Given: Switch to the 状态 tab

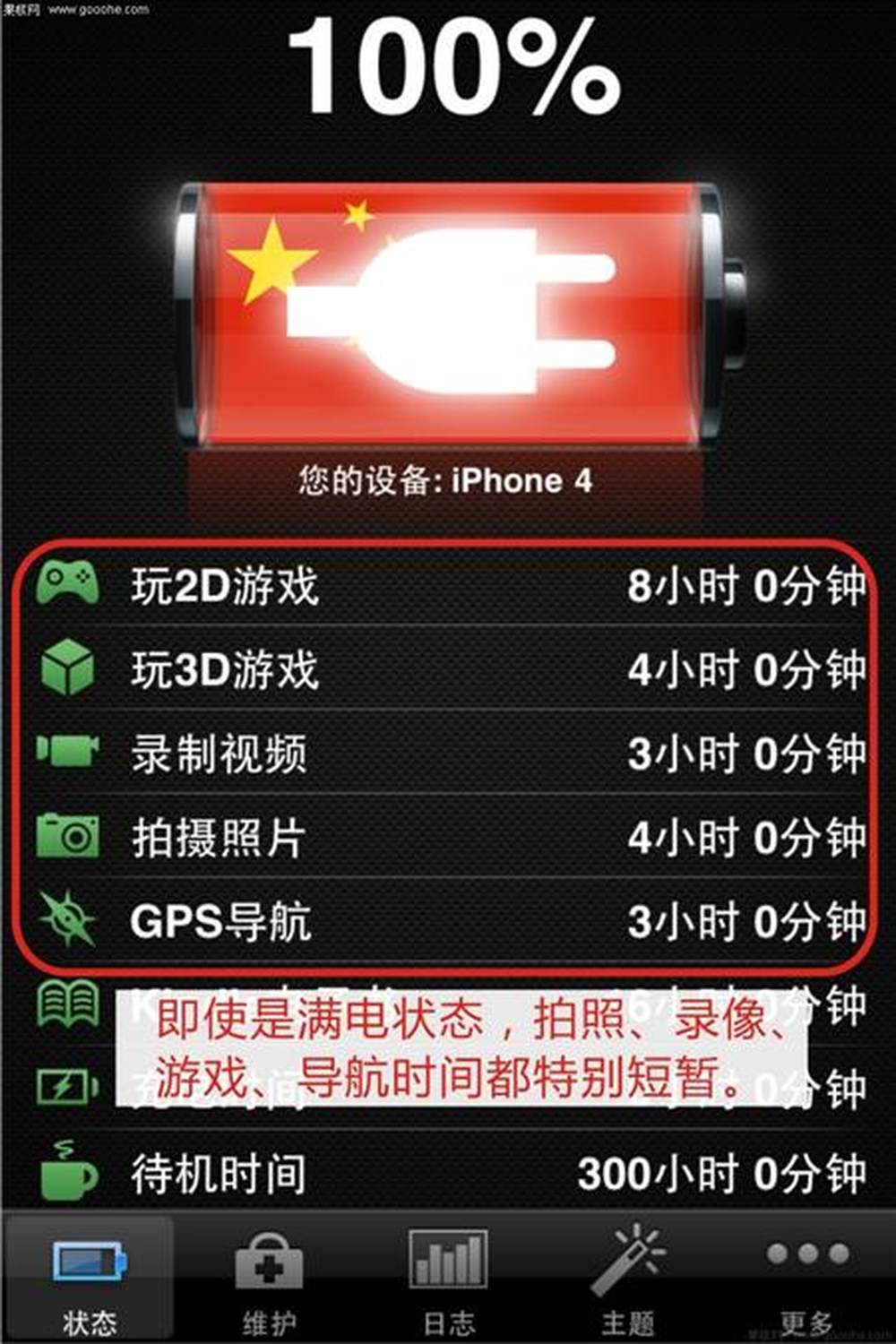Looking at the screenshot, I should pos(90,1279).
